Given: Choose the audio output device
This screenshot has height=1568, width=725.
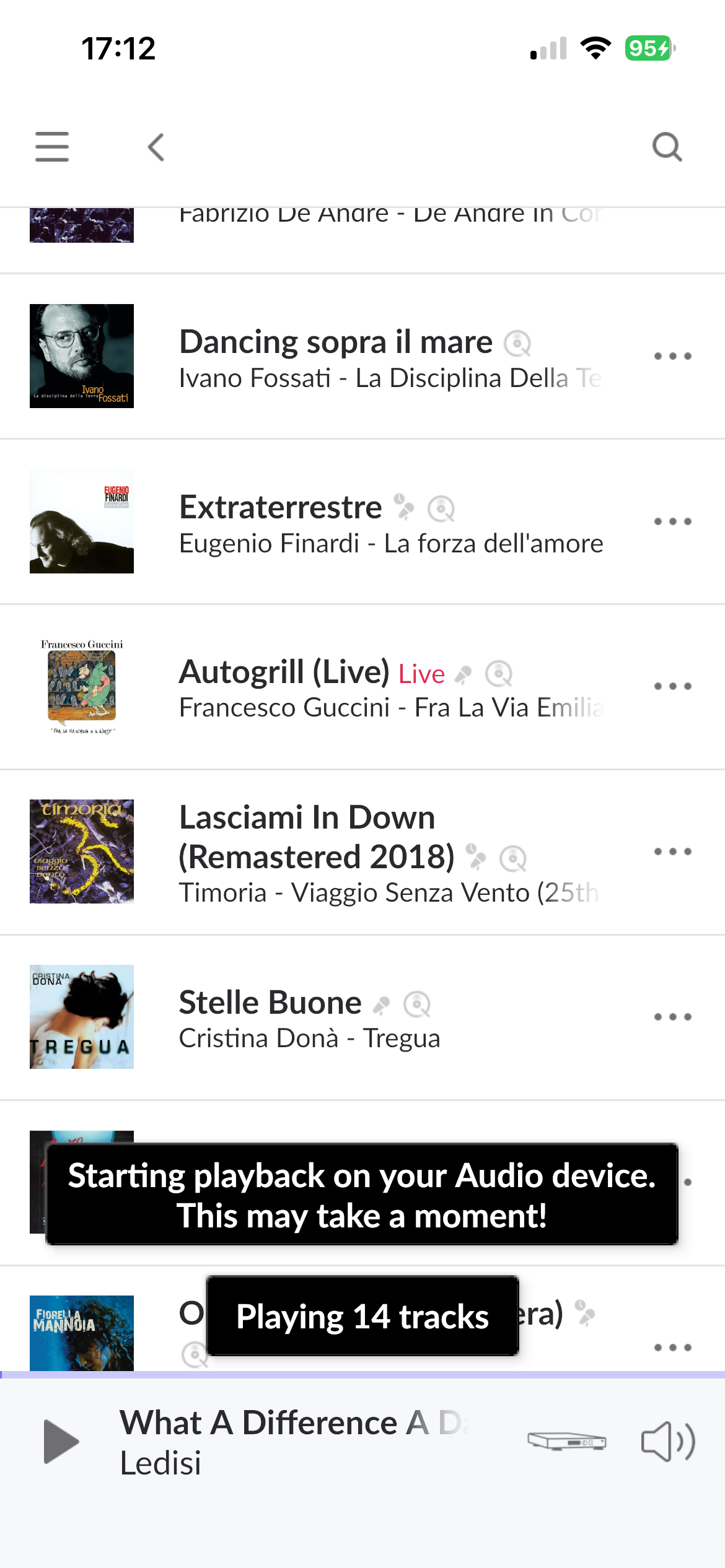Looking at the screenshot, I should click(567, 1442).
